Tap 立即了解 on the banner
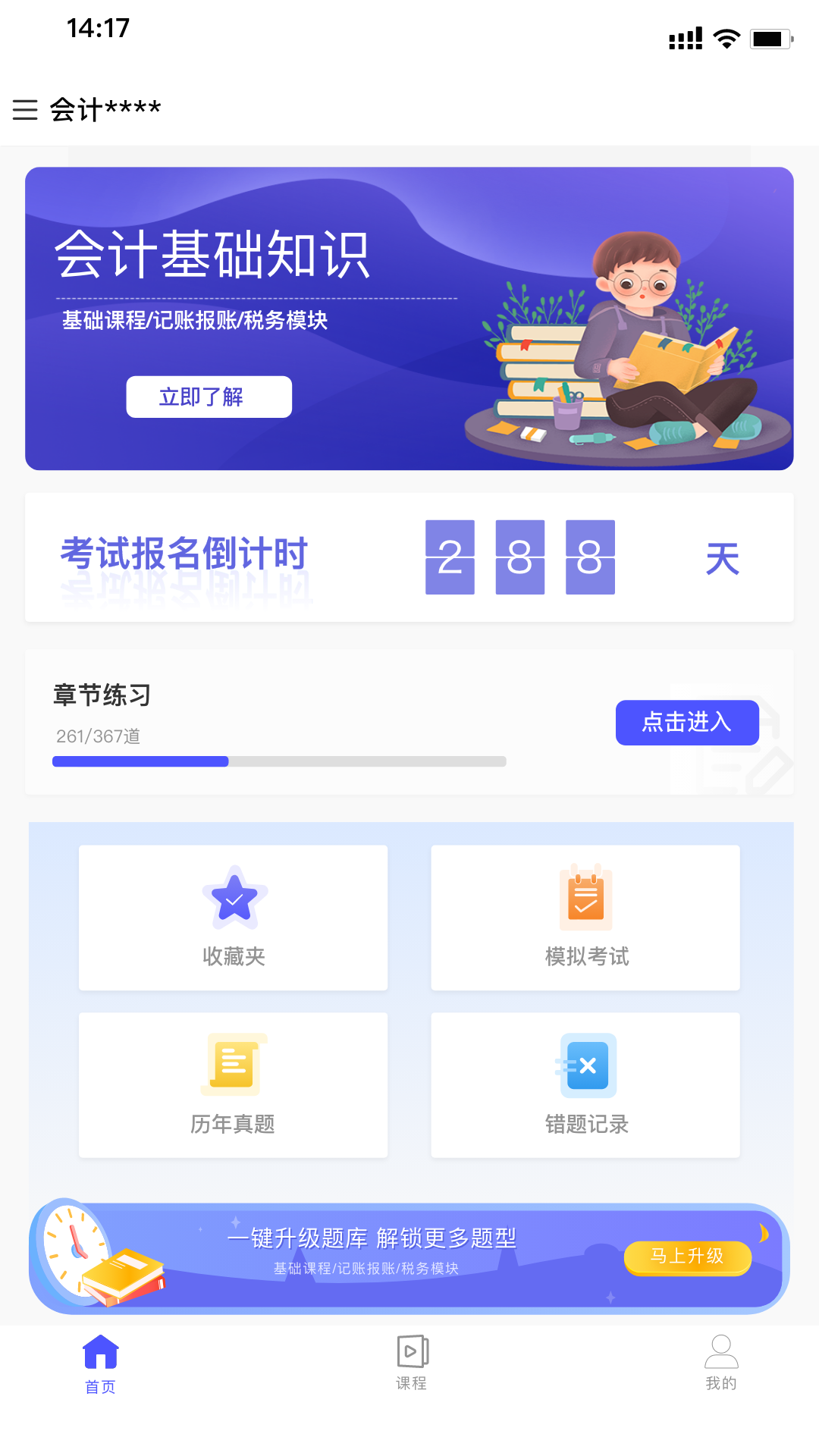The height and width of the screenshot is (1456, 819). point(208,396)
